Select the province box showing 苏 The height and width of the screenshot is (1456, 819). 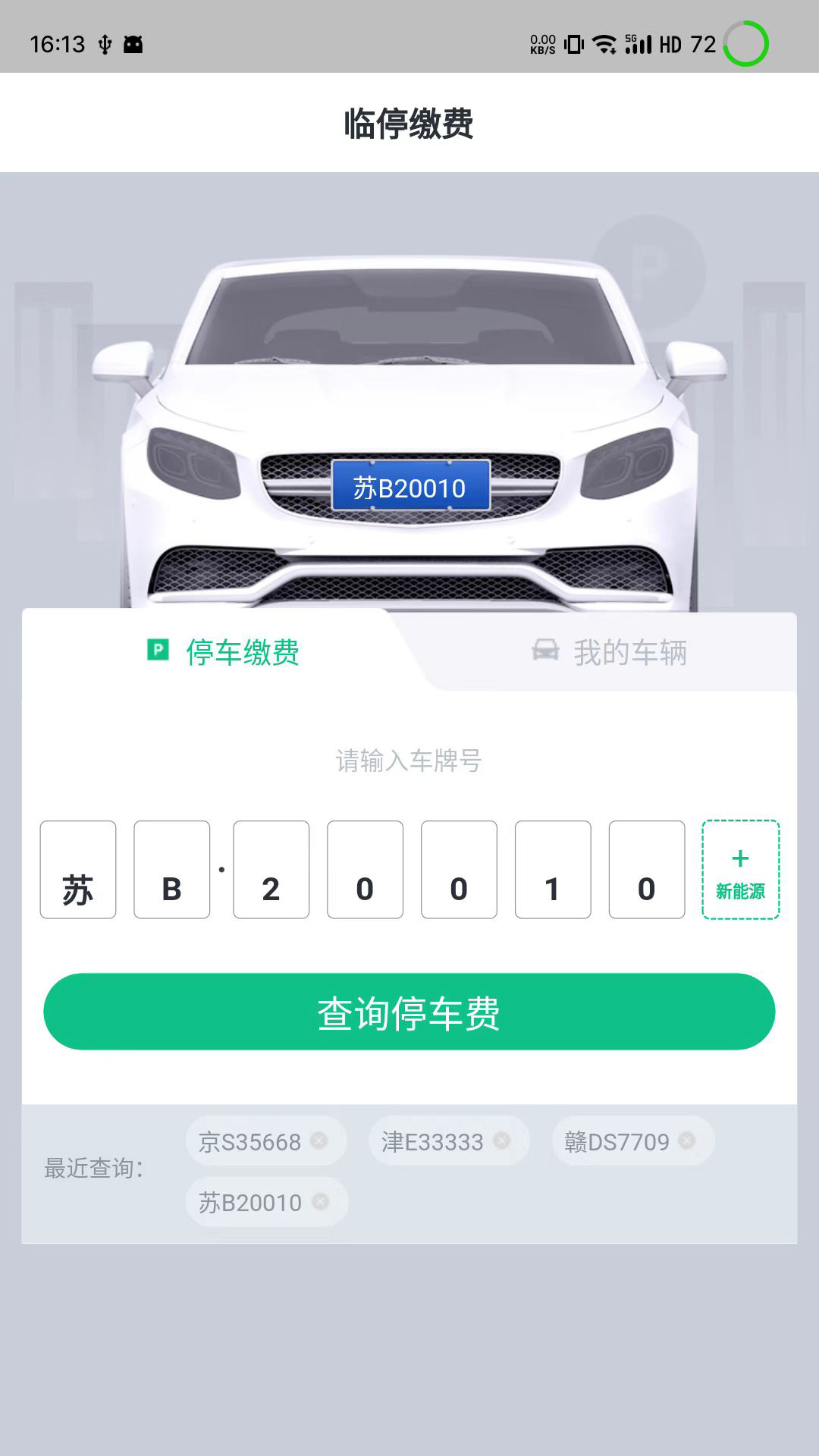[x=77, y=870]
